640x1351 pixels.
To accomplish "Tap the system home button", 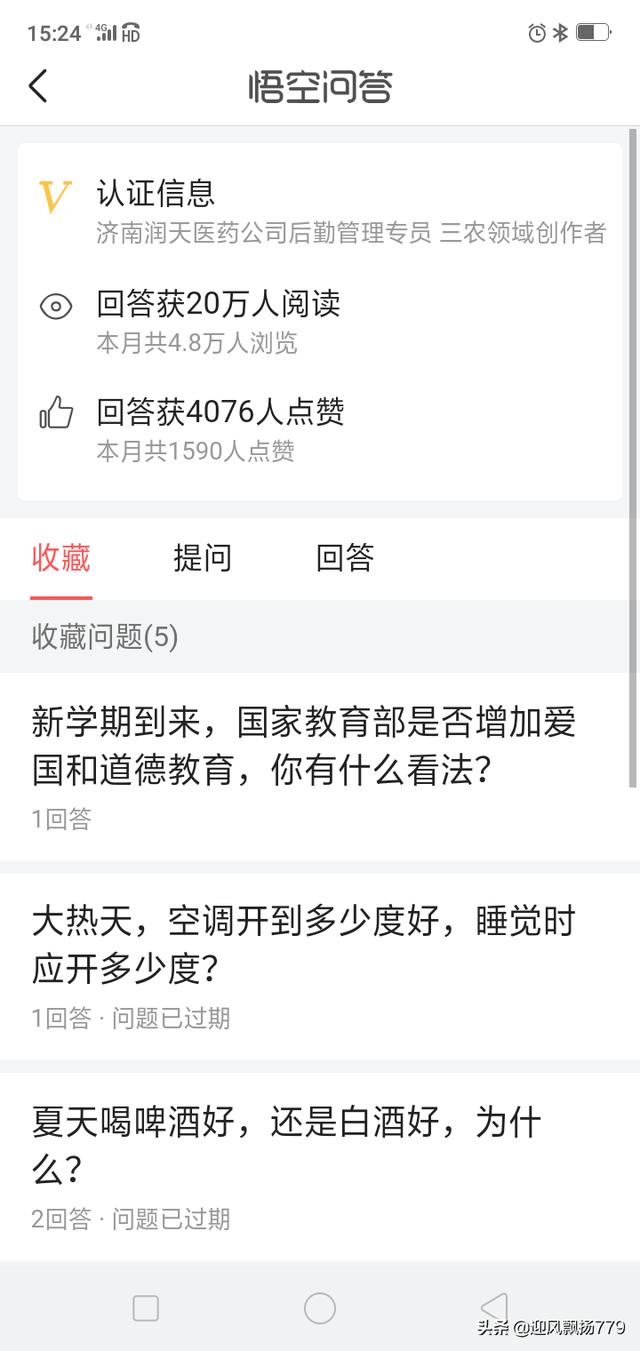I will click(x=320, y=1307).
